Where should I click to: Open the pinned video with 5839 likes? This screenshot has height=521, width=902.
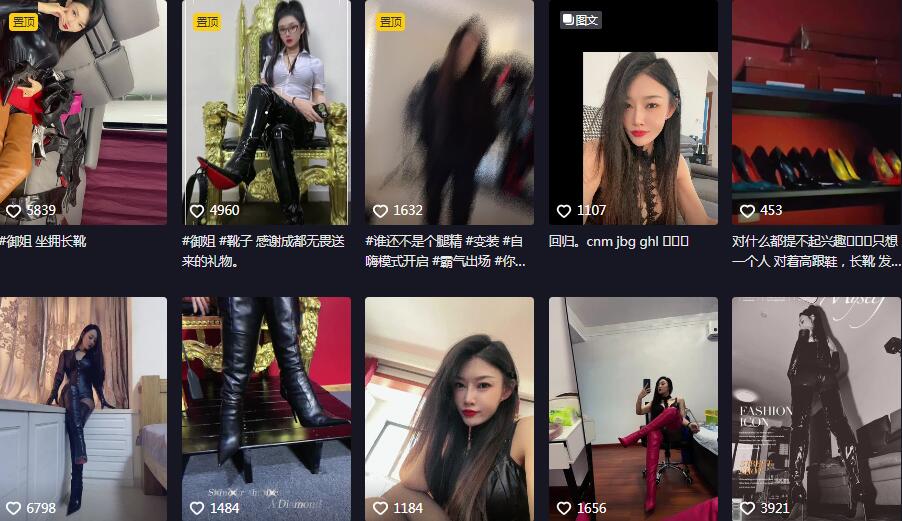[83, 110]
